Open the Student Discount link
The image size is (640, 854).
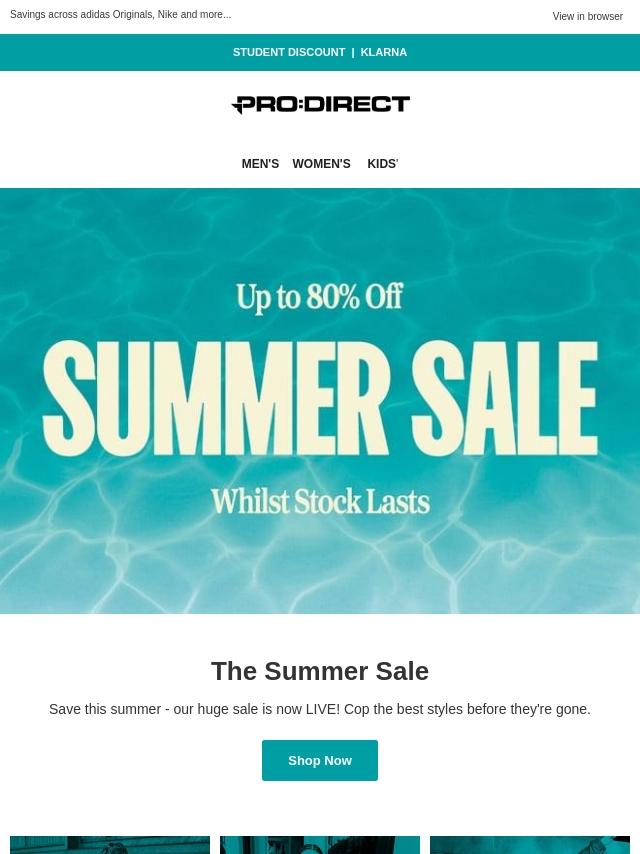click(x=289, y=52)
